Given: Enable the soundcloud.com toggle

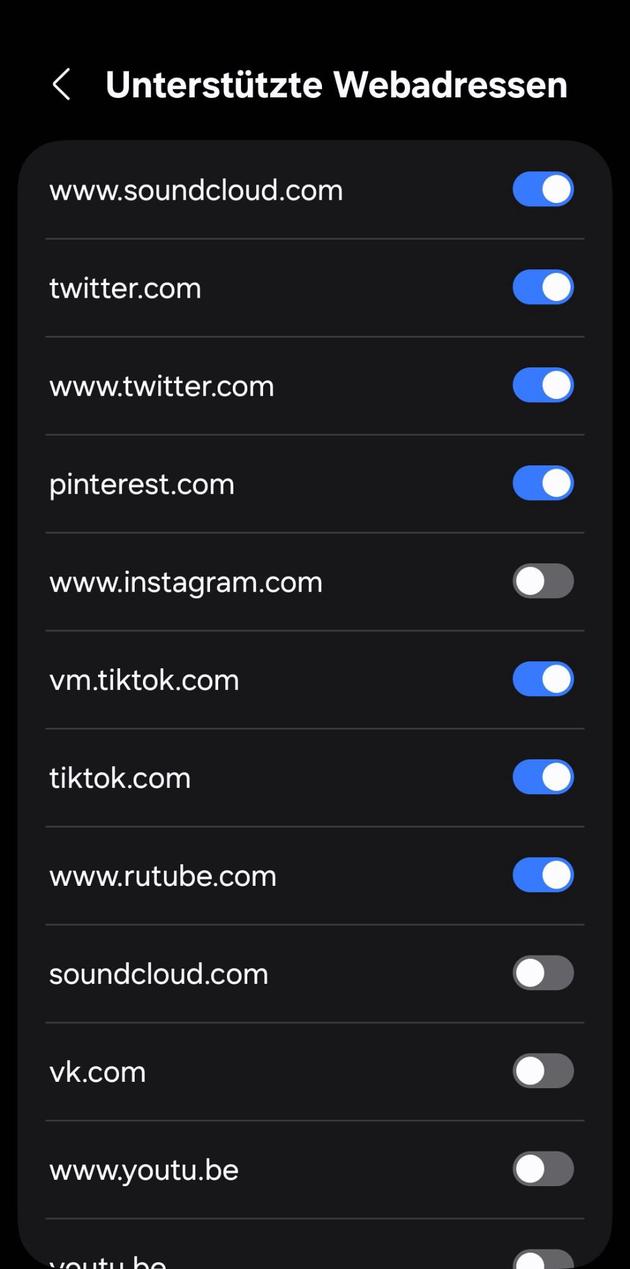Looking at the screenshot, I should (x=543, y=973).
